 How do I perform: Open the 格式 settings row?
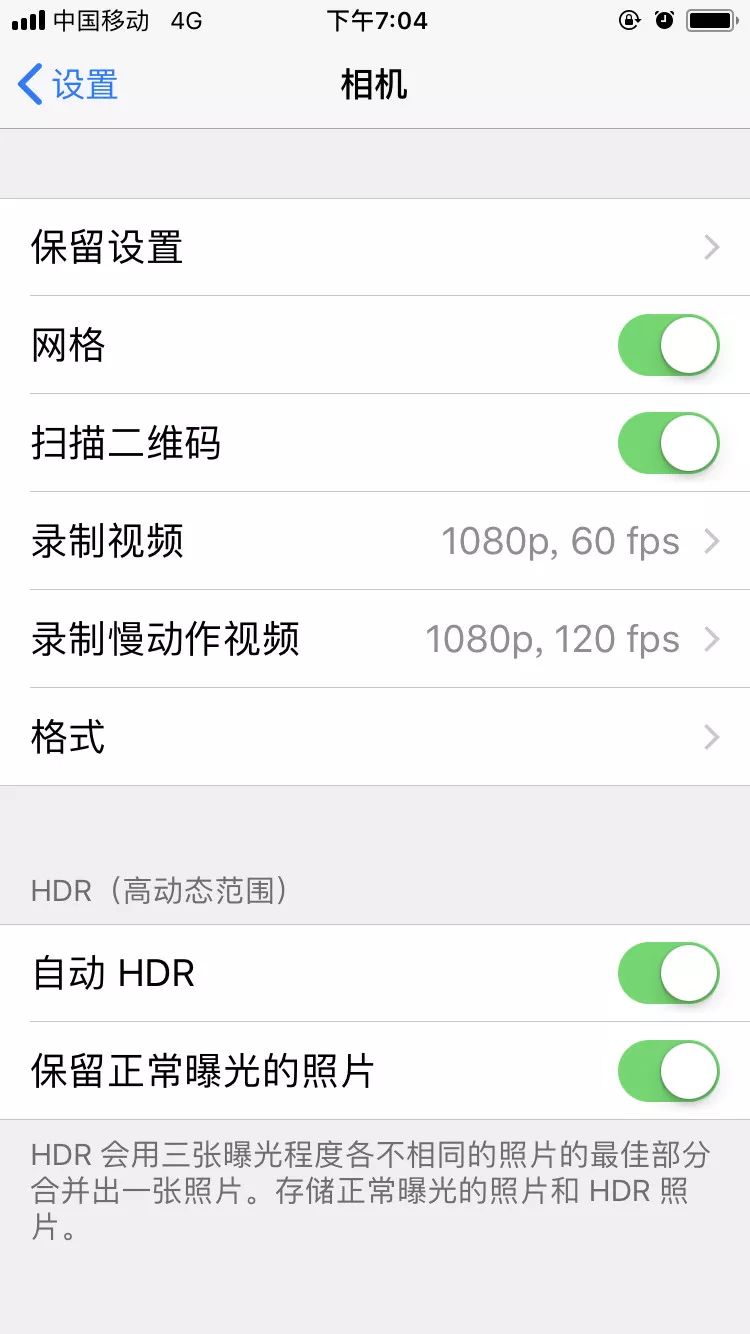click(x=375, y=738)
